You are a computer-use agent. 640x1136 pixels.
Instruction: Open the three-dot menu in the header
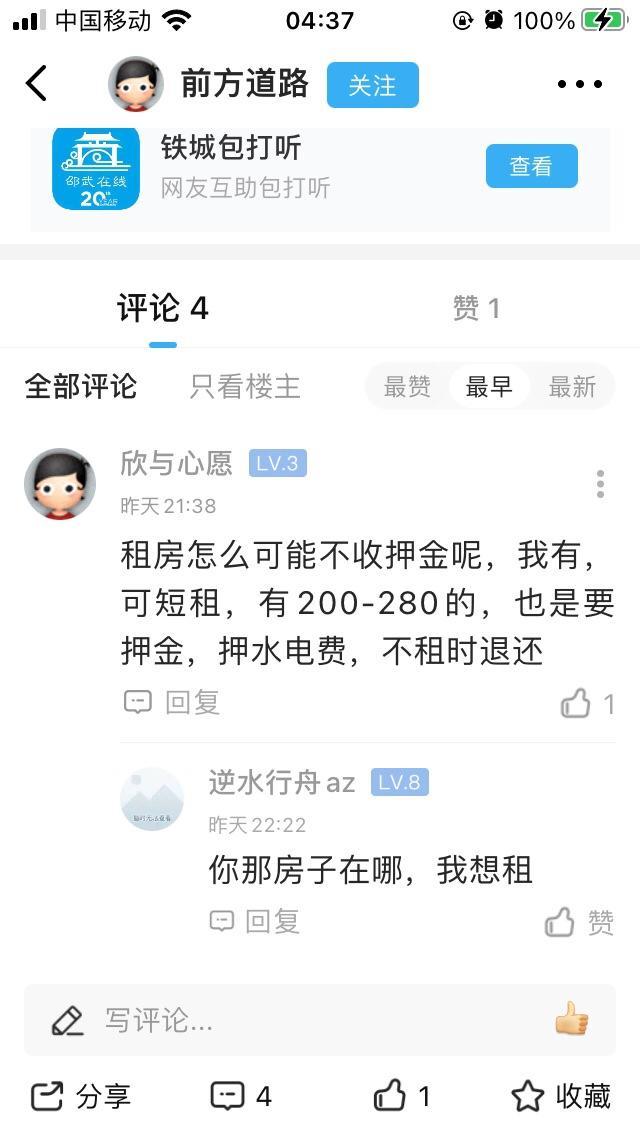click(x=579, y=85)
